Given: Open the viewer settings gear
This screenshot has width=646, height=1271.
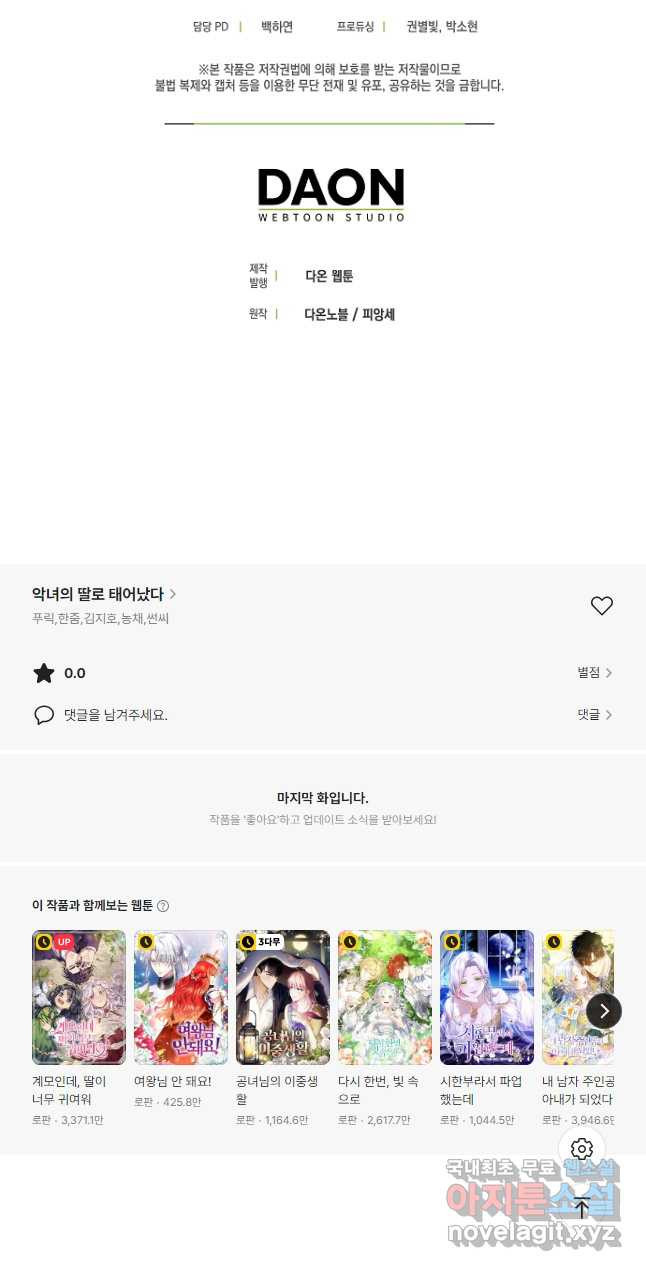Looking at the screenshot, I should 582,1149.
